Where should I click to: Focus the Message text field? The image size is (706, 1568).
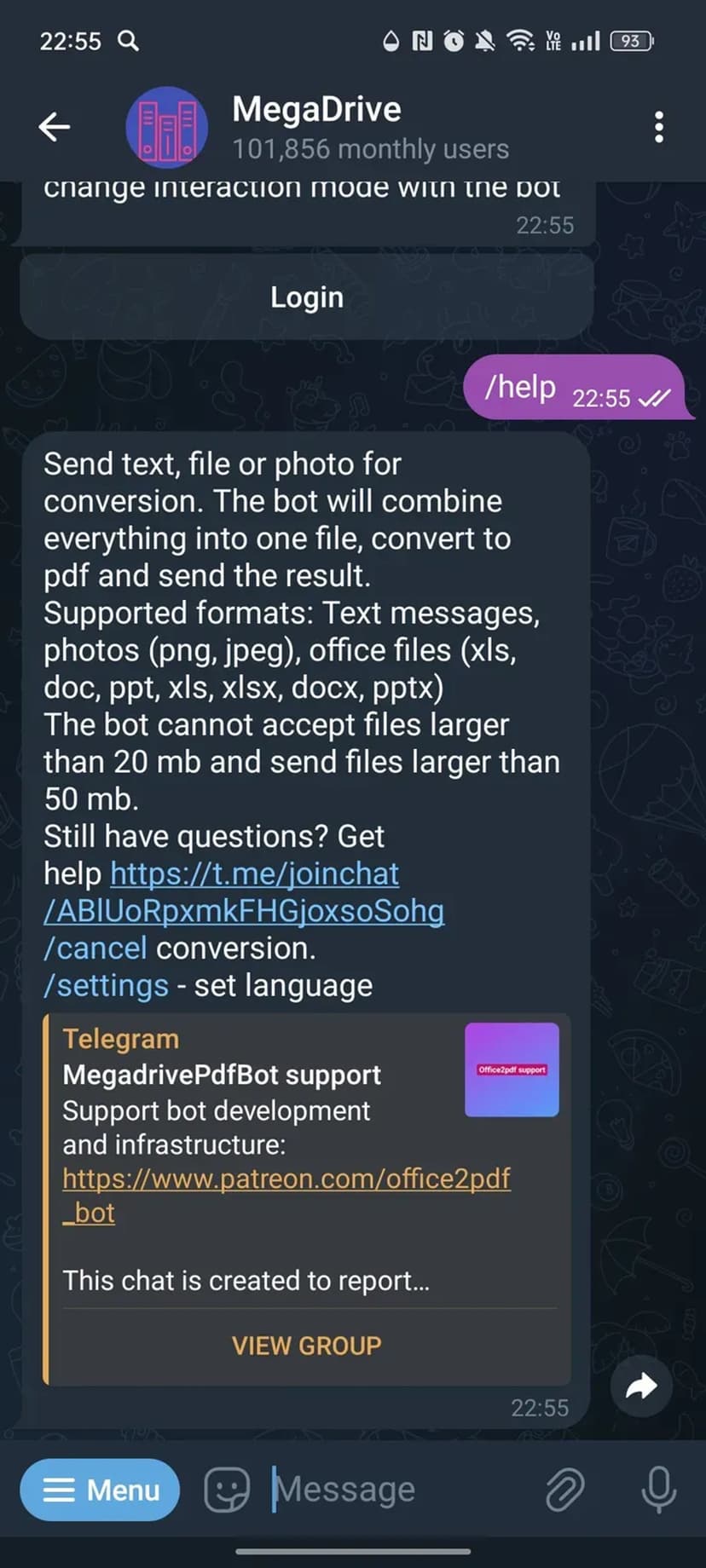coord(392,1490)
